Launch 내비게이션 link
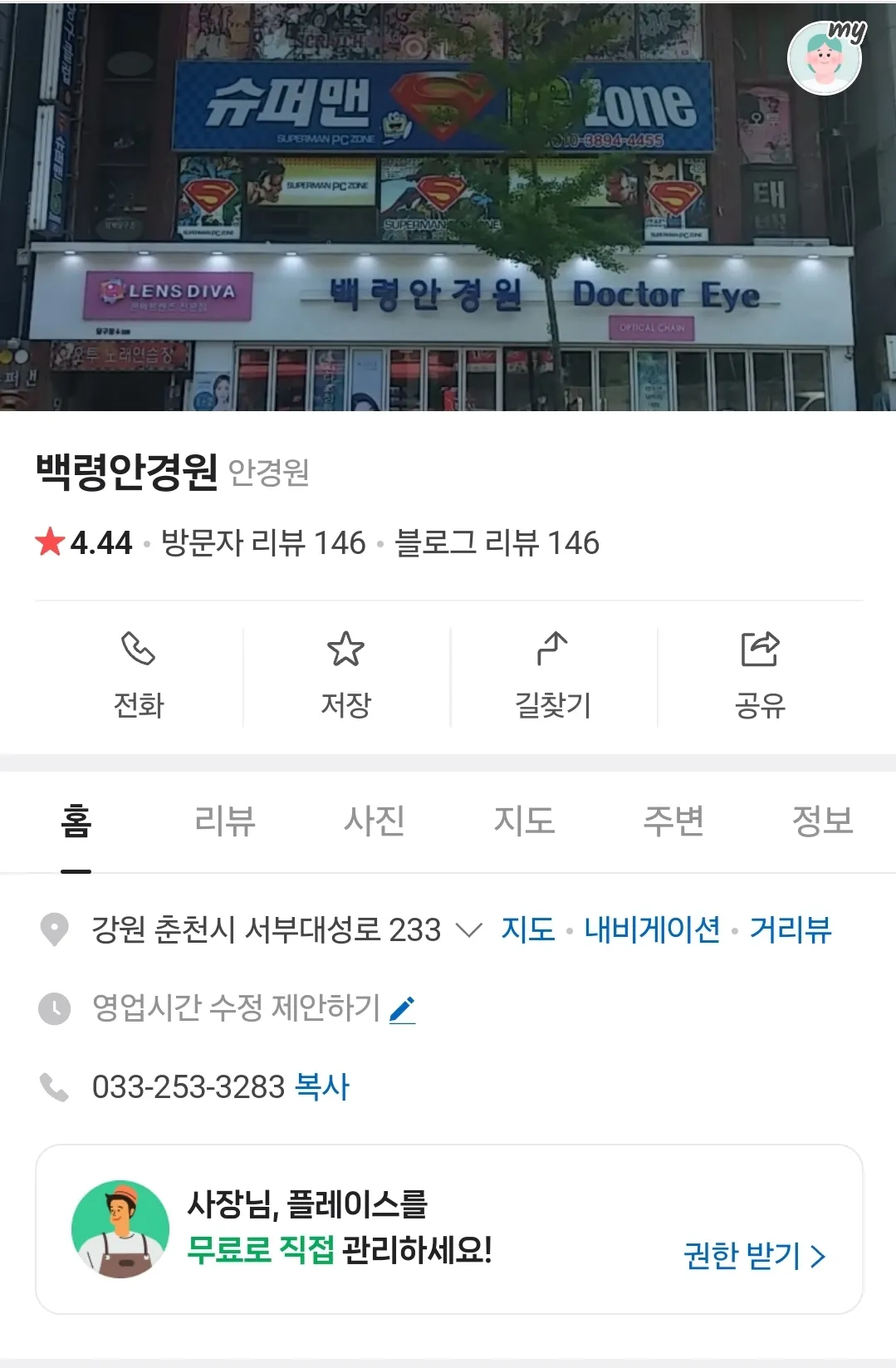Viewport: 896px width, 1368px height. (652, 929)
